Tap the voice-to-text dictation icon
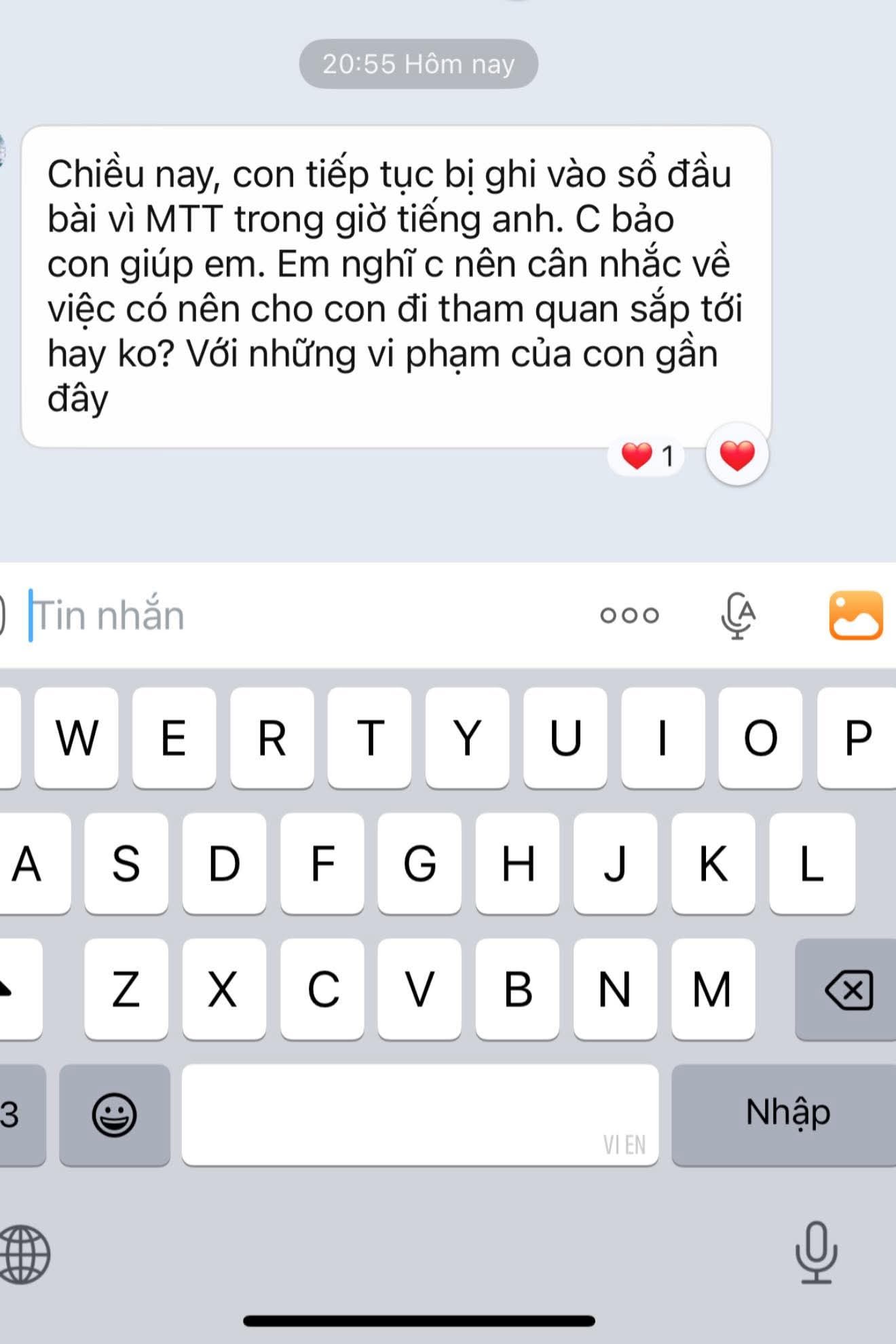 coord(738,614)
